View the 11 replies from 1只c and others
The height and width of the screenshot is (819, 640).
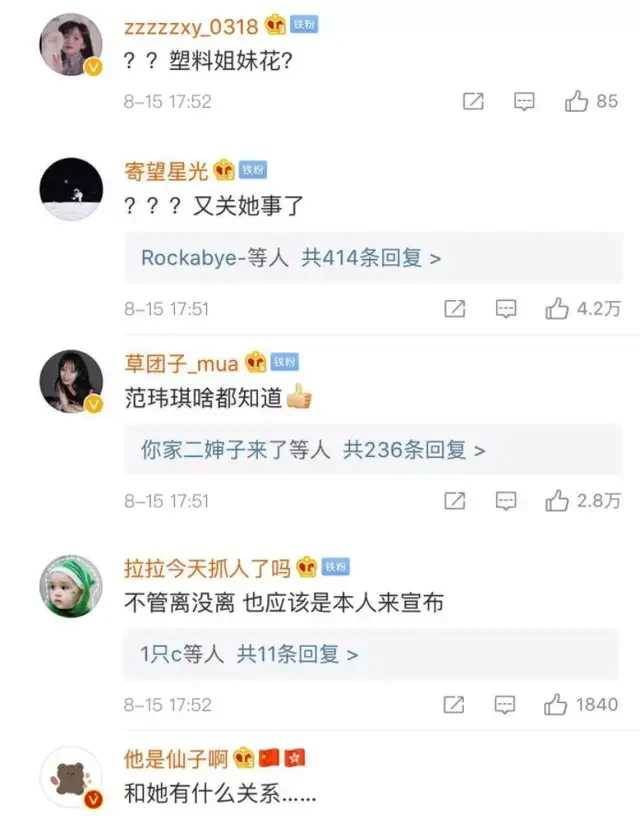pyautogui.click(x=249, y=655)
